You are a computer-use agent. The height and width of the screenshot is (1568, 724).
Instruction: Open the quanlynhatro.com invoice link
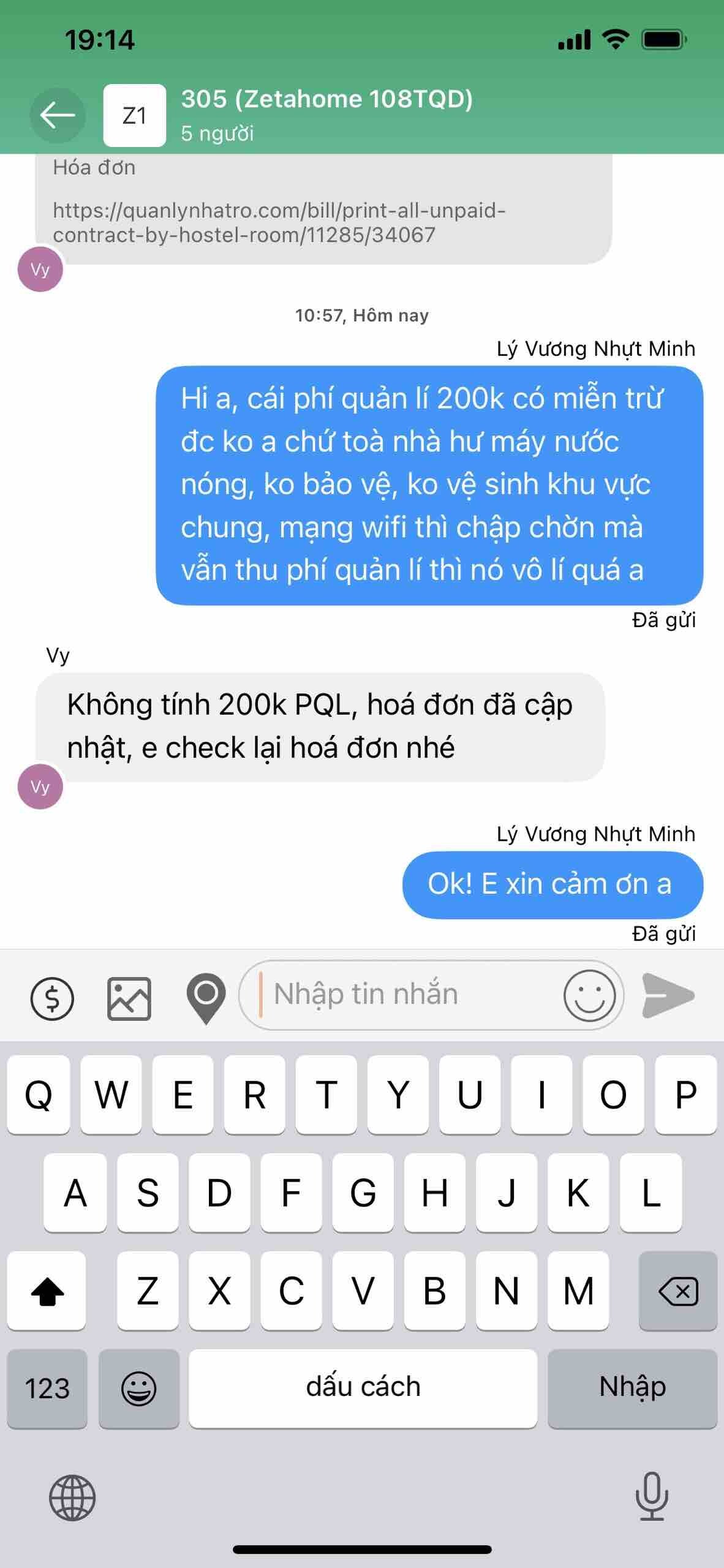click(279, 222)
